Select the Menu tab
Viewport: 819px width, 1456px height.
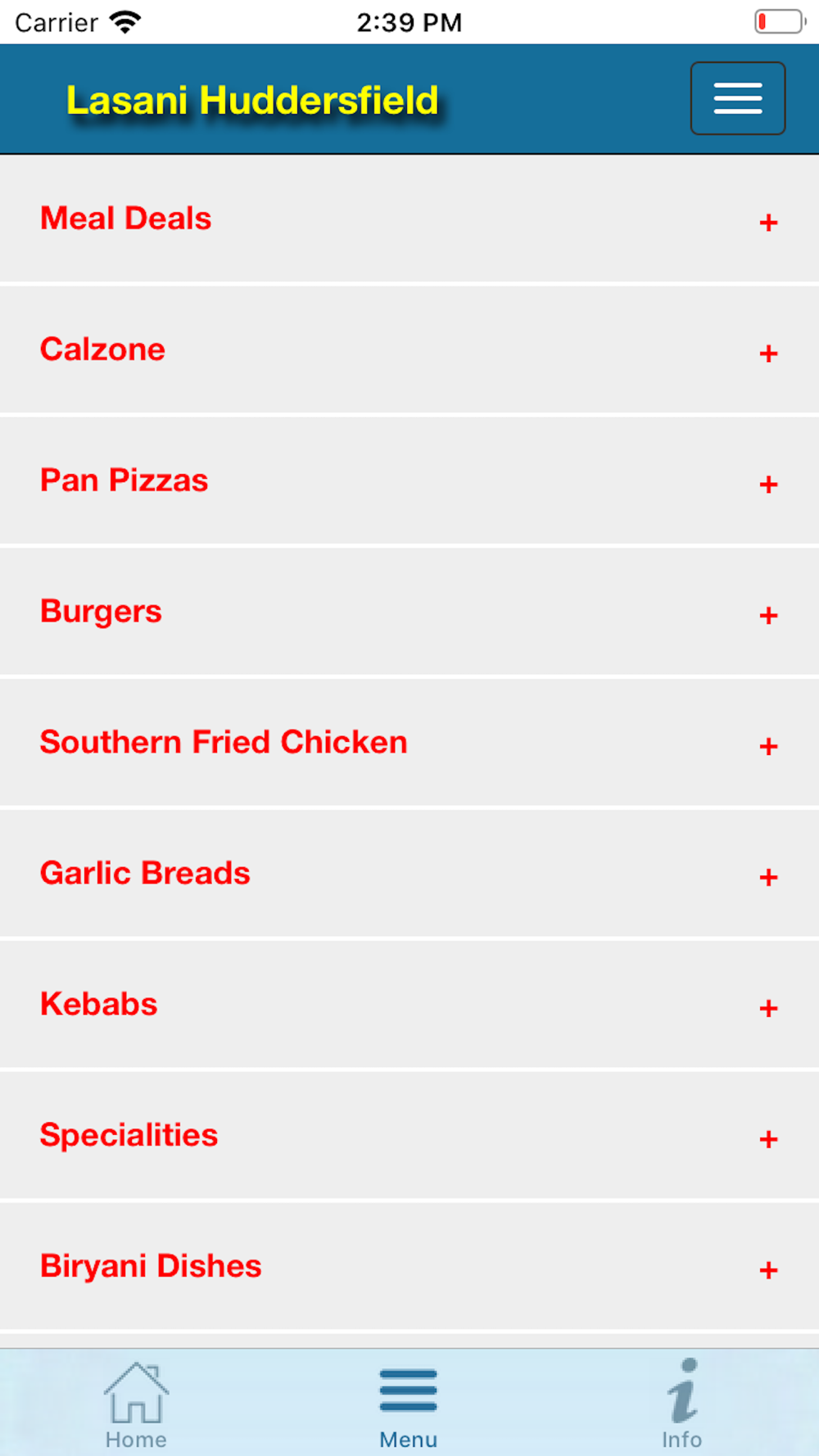click(x=409, y=1404)
